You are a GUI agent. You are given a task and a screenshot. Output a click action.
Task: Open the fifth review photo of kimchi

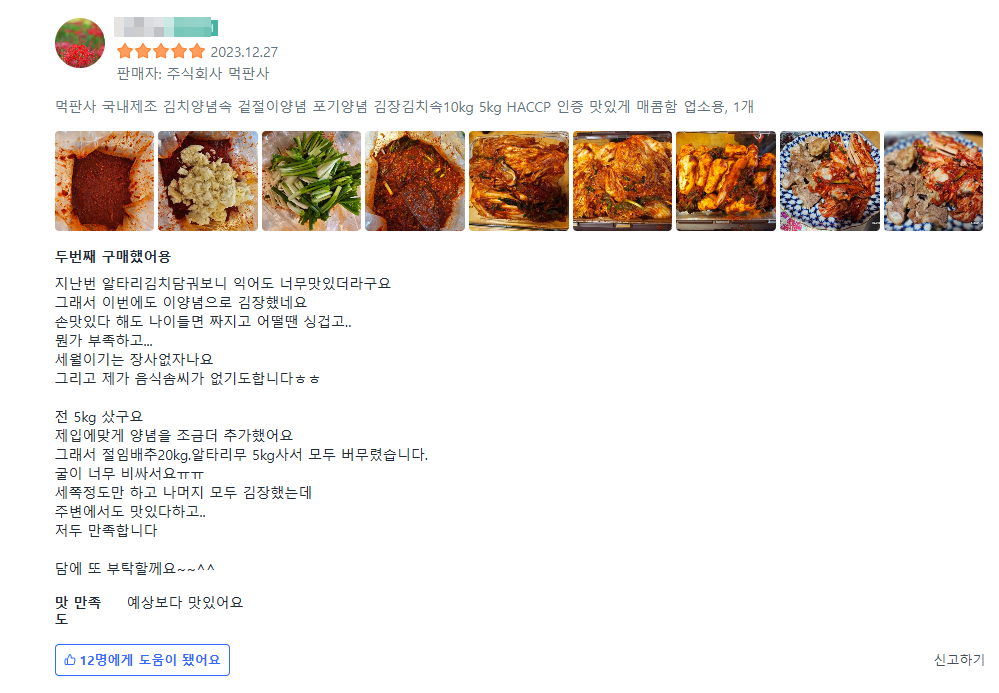(x=519, y=181)
